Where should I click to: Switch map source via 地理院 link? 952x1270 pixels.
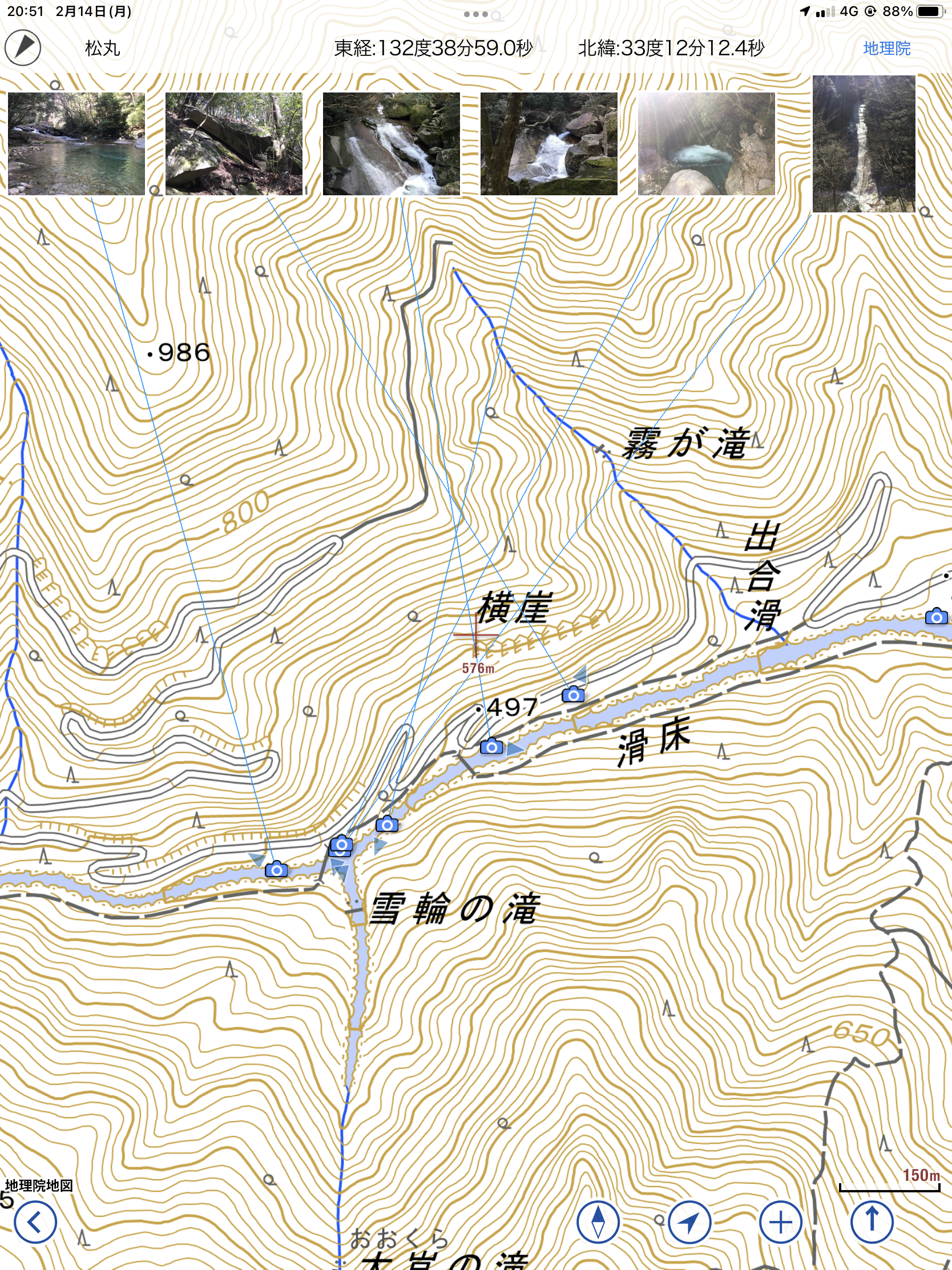pyautogui.click(x=886, y=48)
